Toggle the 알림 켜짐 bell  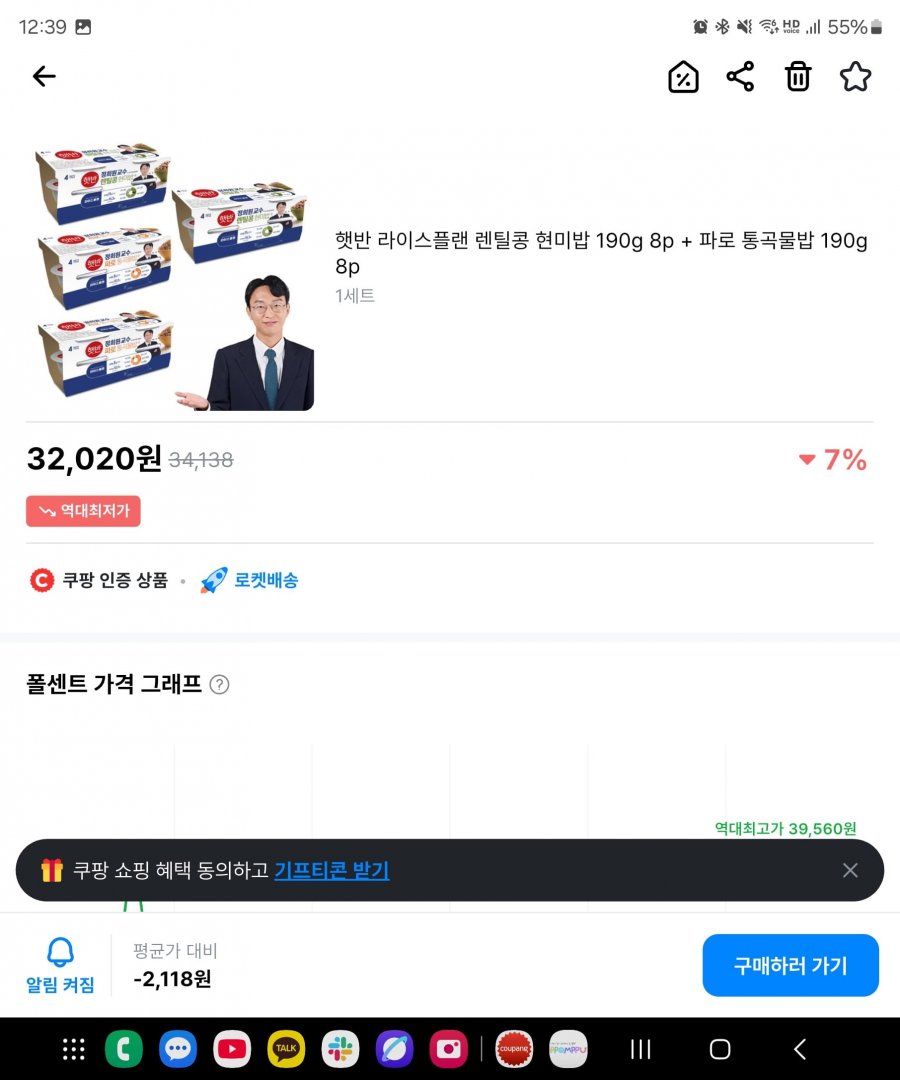pos(60,965)
